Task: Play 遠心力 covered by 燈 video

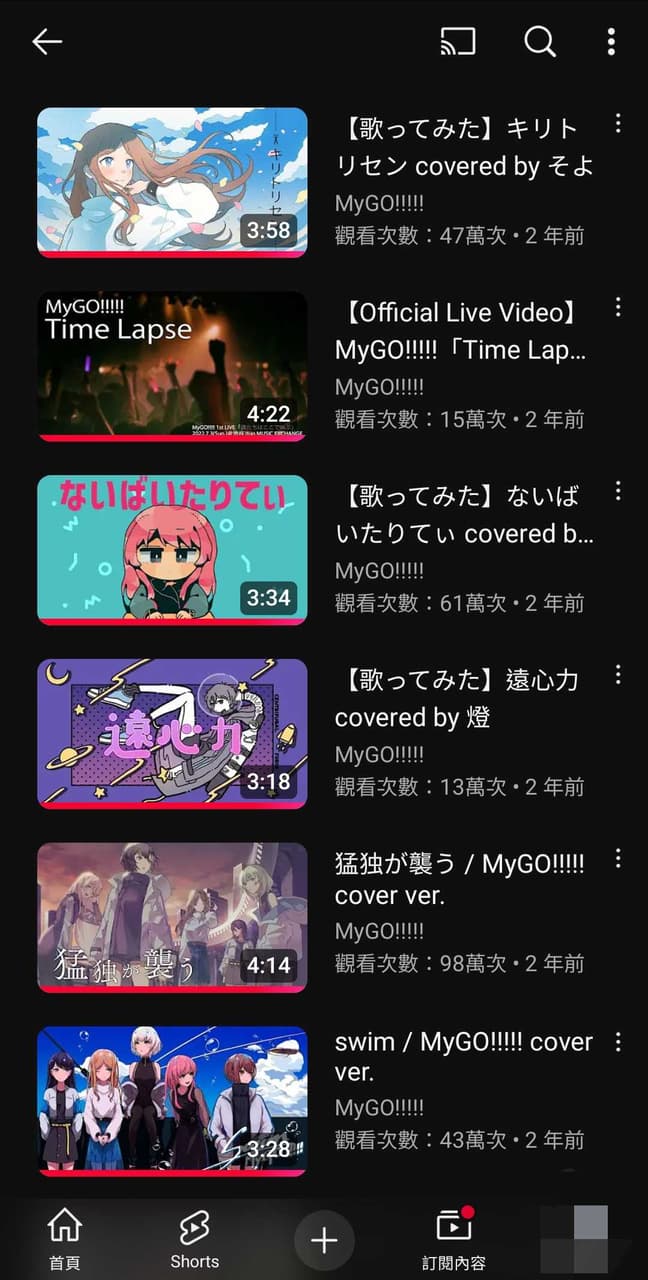Action: [172, 733]
